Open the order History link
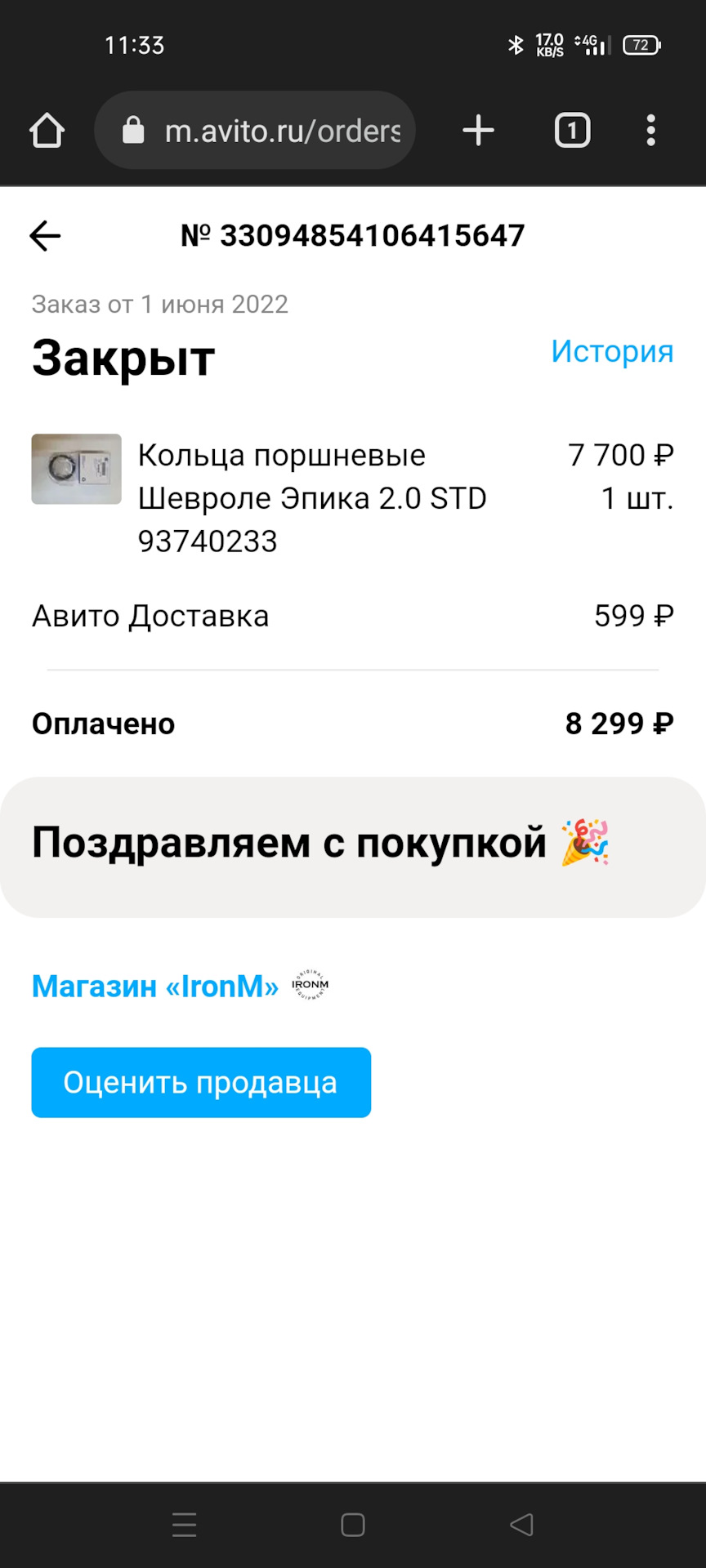 (x=612, y=351)
